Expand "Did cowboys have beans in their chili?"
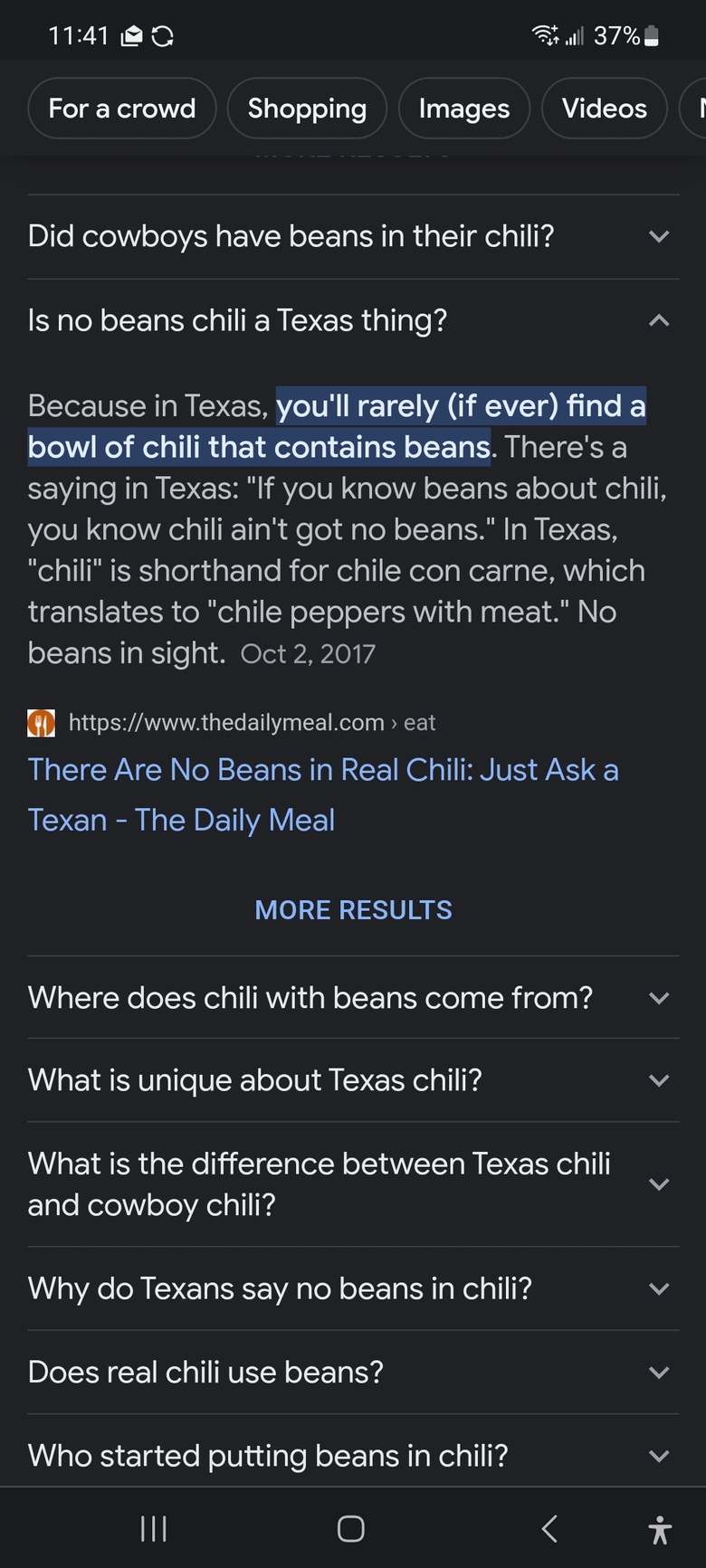706x1568 pixels. coord(353,237)
